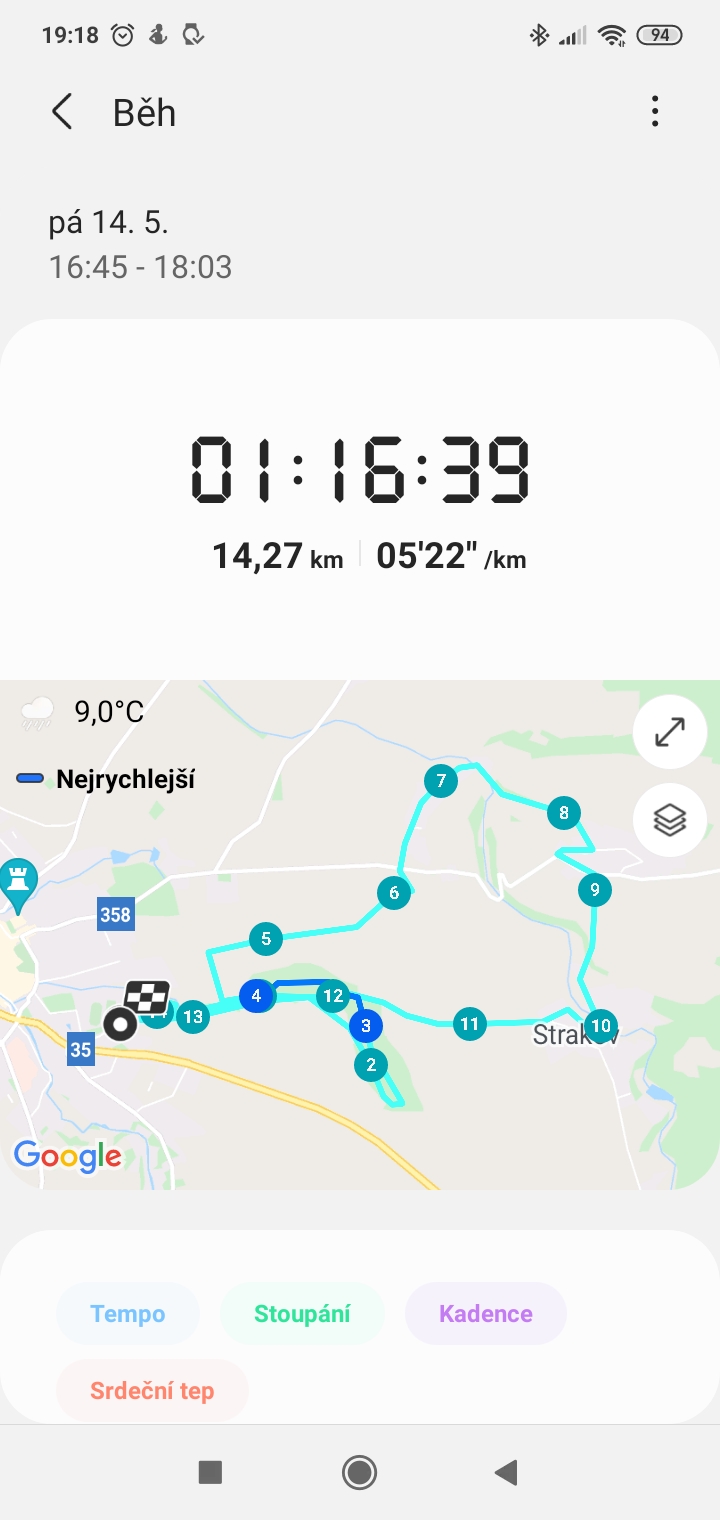Image resolution: width=720 pixels, height=1520 pixels.
Task: Expand the route map to full screen
Action: point(669,732)
